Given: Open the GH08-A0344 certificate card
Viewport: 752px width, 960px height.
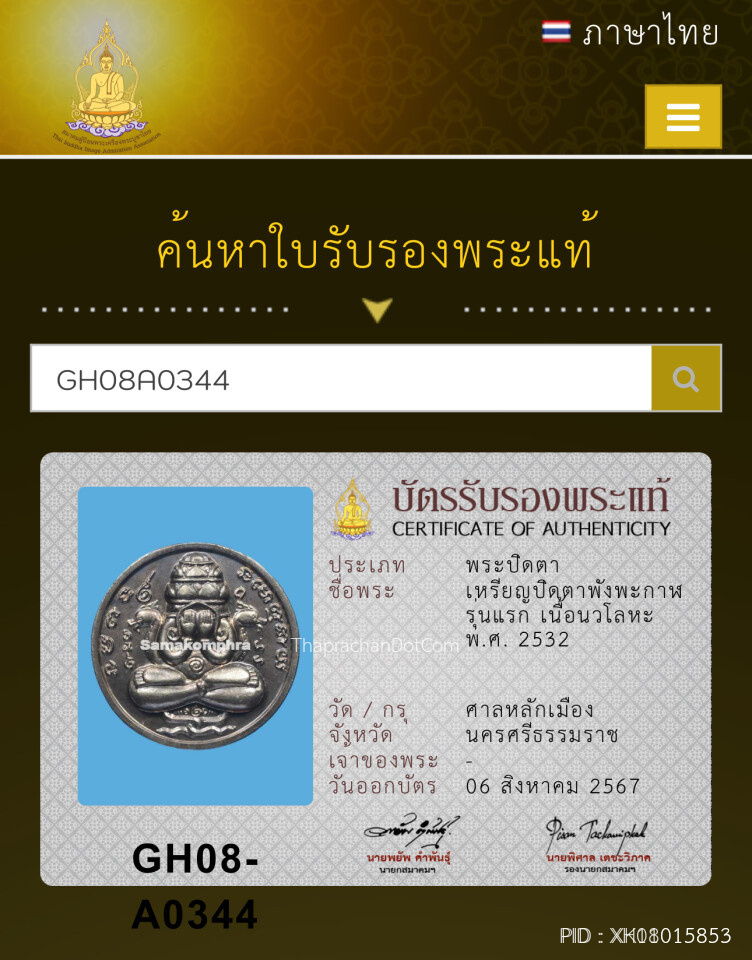Looking at the screenshot, I should pyautogui.click(x=375, y=668).
